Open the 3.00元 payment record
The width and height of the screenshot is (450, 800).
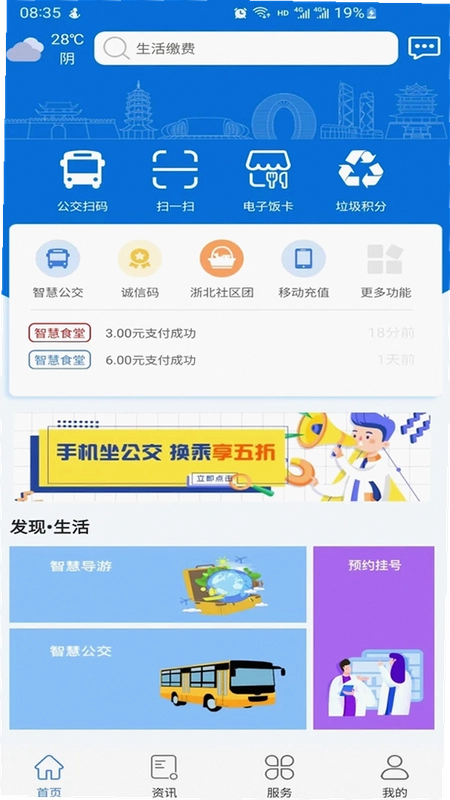coord(221,334)
